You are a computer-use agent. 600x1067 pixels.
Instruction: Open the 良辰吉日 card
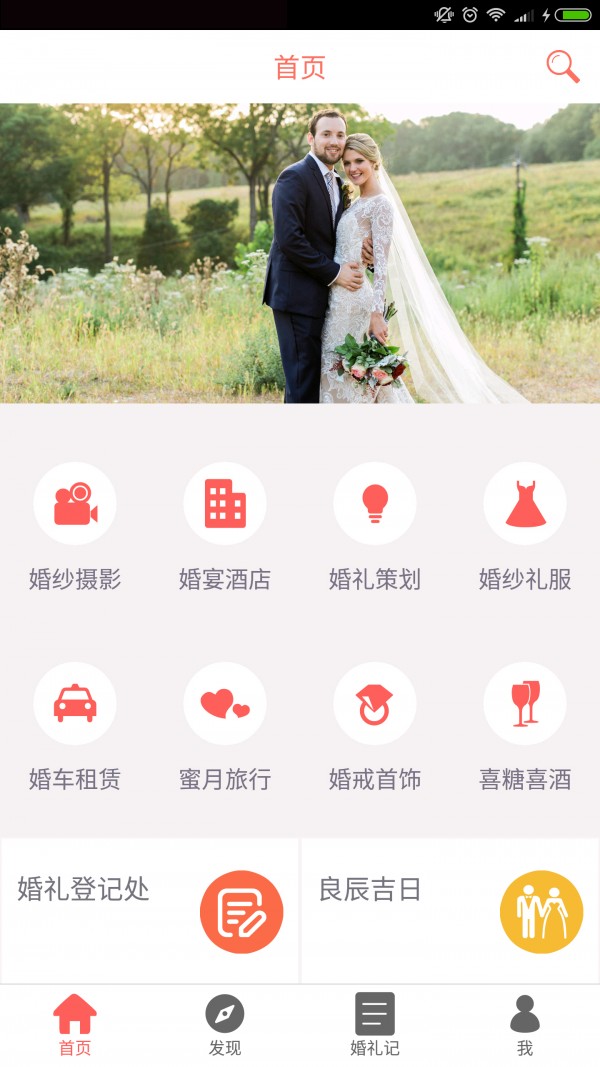(450, 910)
